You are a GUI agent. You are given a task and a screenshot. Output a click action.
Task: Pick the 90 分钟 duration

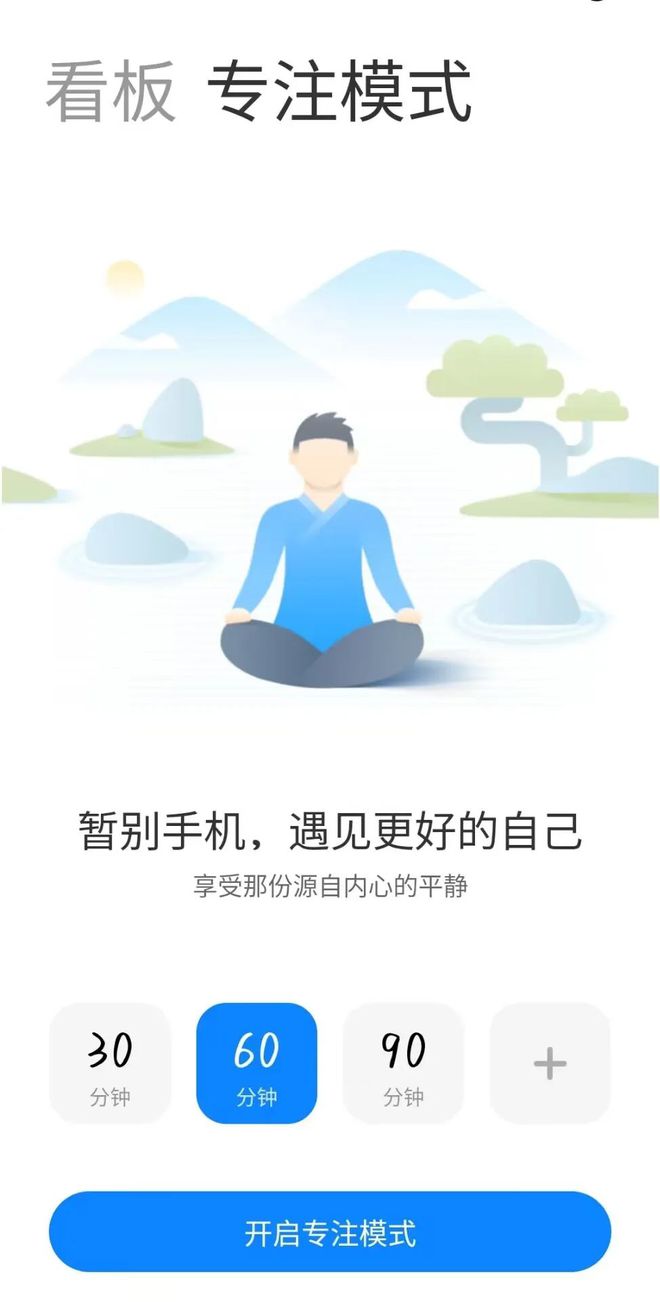click(x=403, y=1063)
